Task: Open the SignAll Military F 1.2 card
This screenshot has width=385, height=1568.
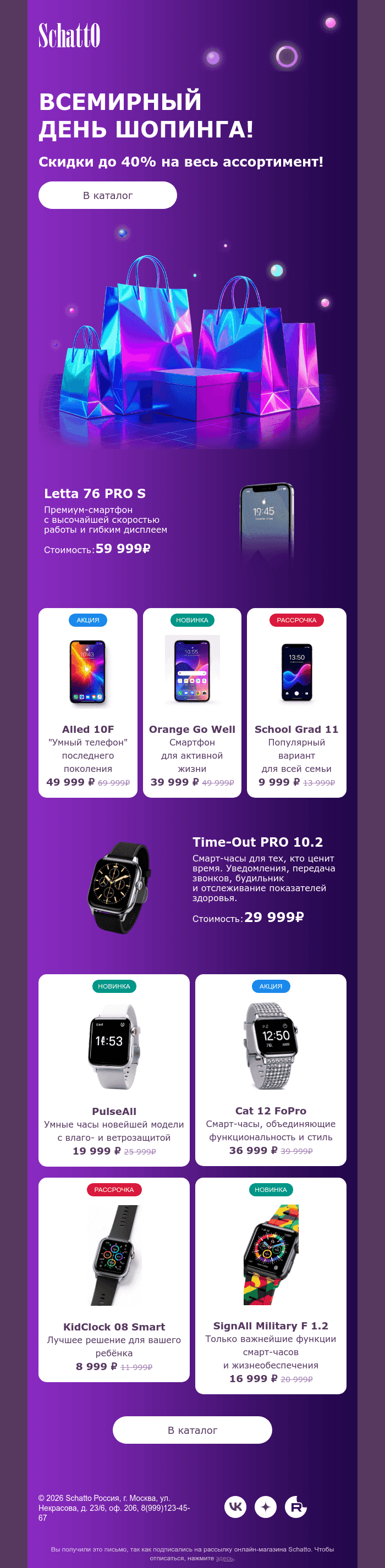Action: pyautogui.click(x=271, y=1285)
